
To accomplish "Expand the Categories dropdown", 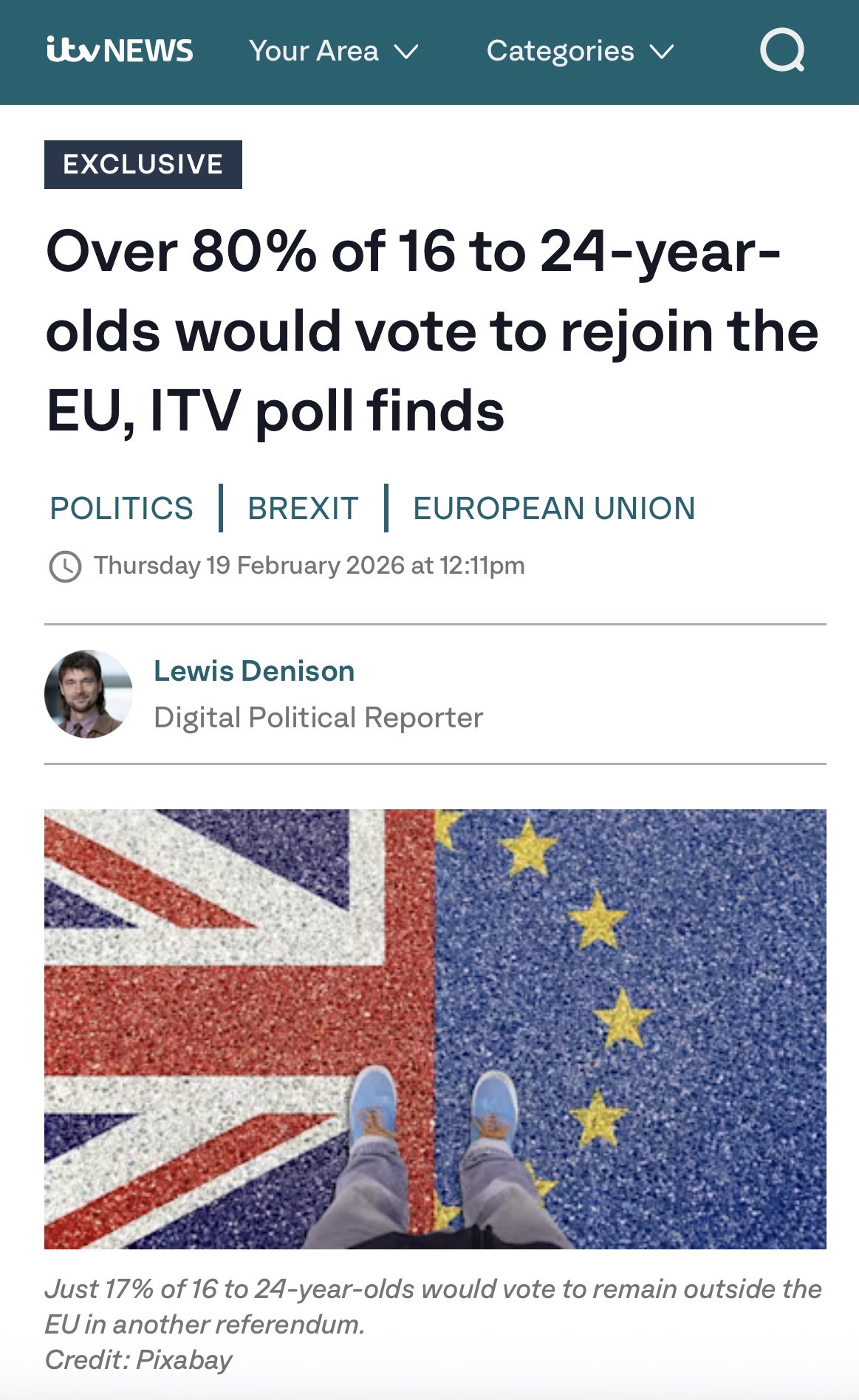I will [x=580, y=51].
